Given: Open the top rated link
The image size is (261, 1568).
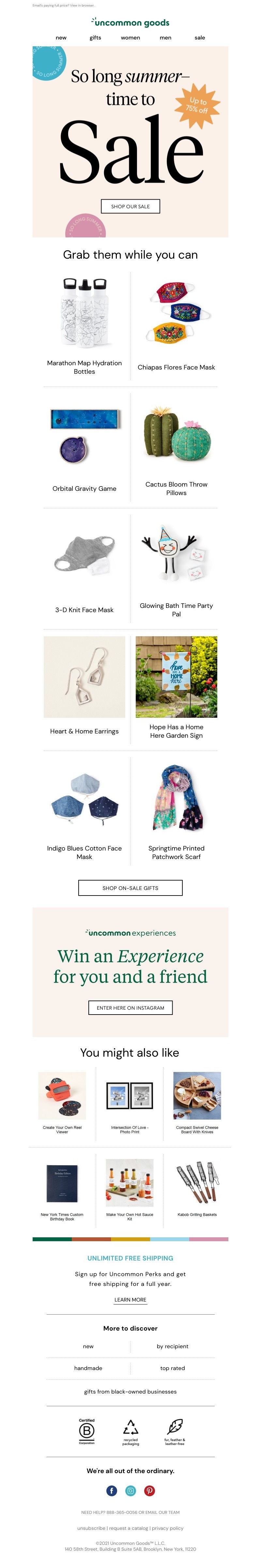Looking at the screenshot, I should (172, 1368).
